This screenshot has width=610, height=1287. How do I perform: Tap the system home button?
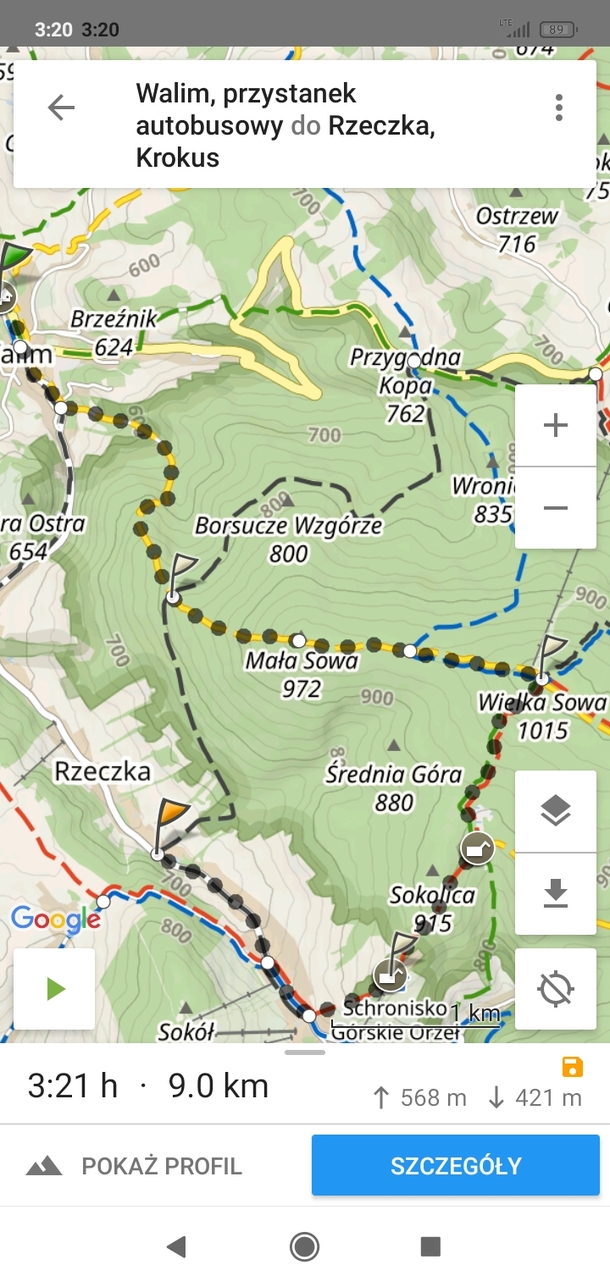[x=304, y=1246]
